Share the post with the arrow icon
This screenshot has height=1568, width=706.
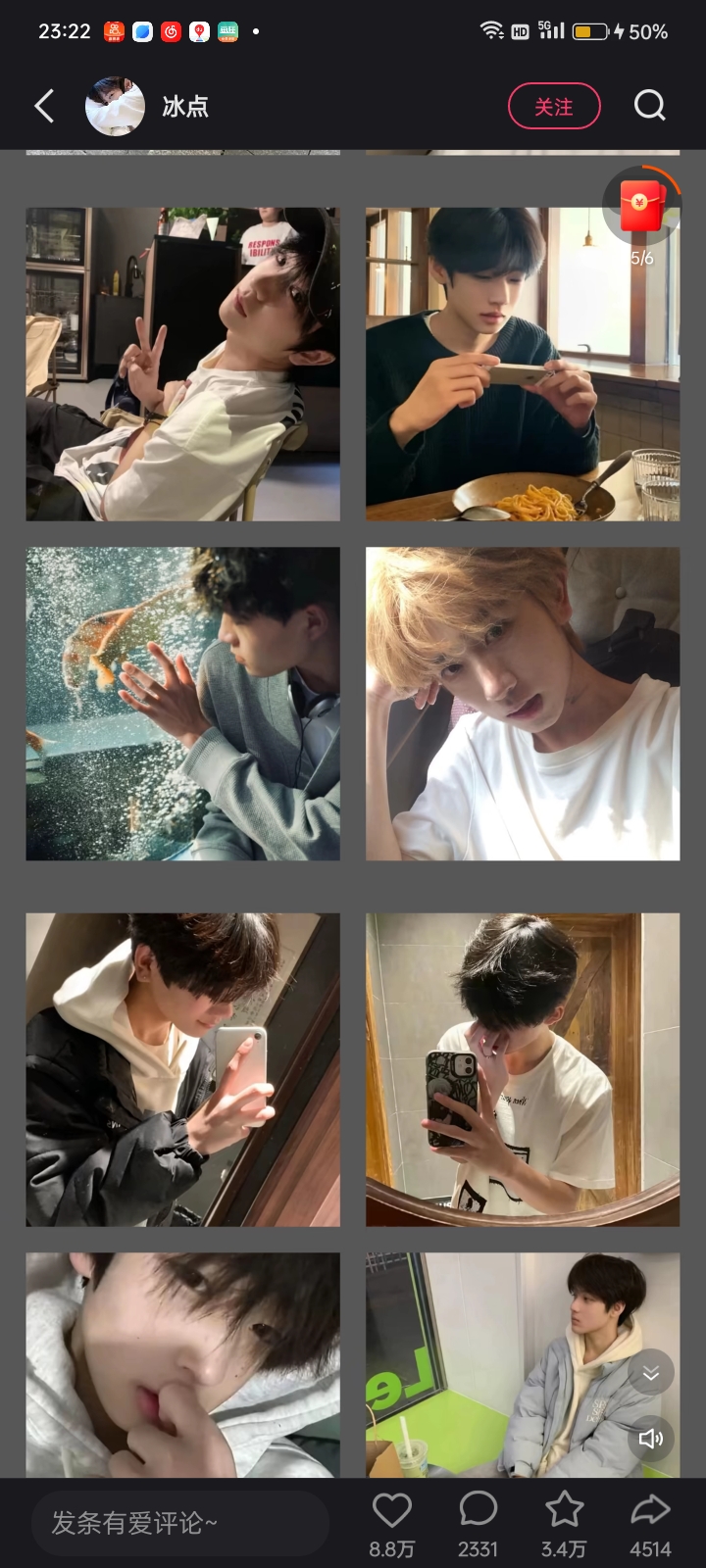[x=650, y=1510]
